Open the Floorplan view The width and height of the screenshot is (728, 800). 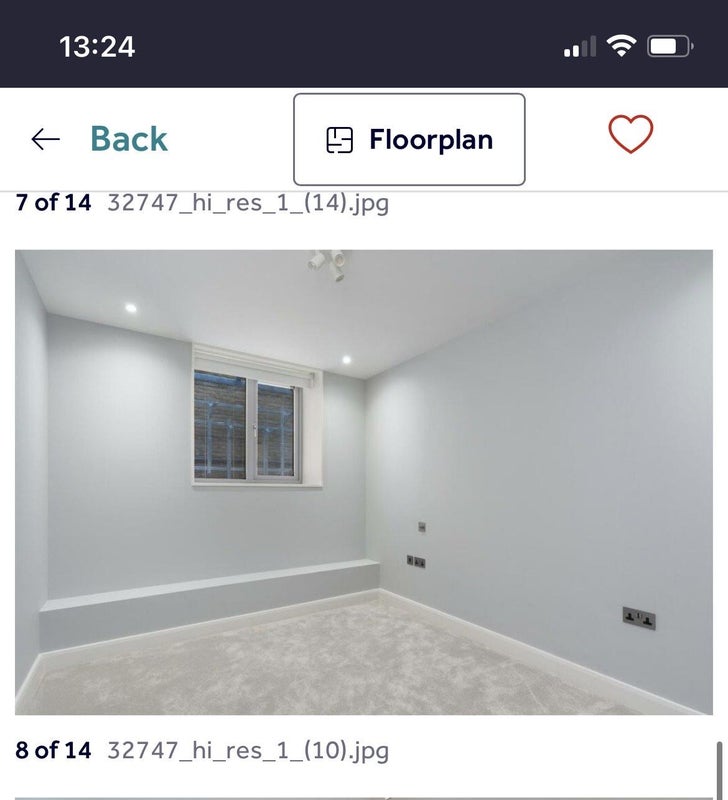(x=409, y=139)
